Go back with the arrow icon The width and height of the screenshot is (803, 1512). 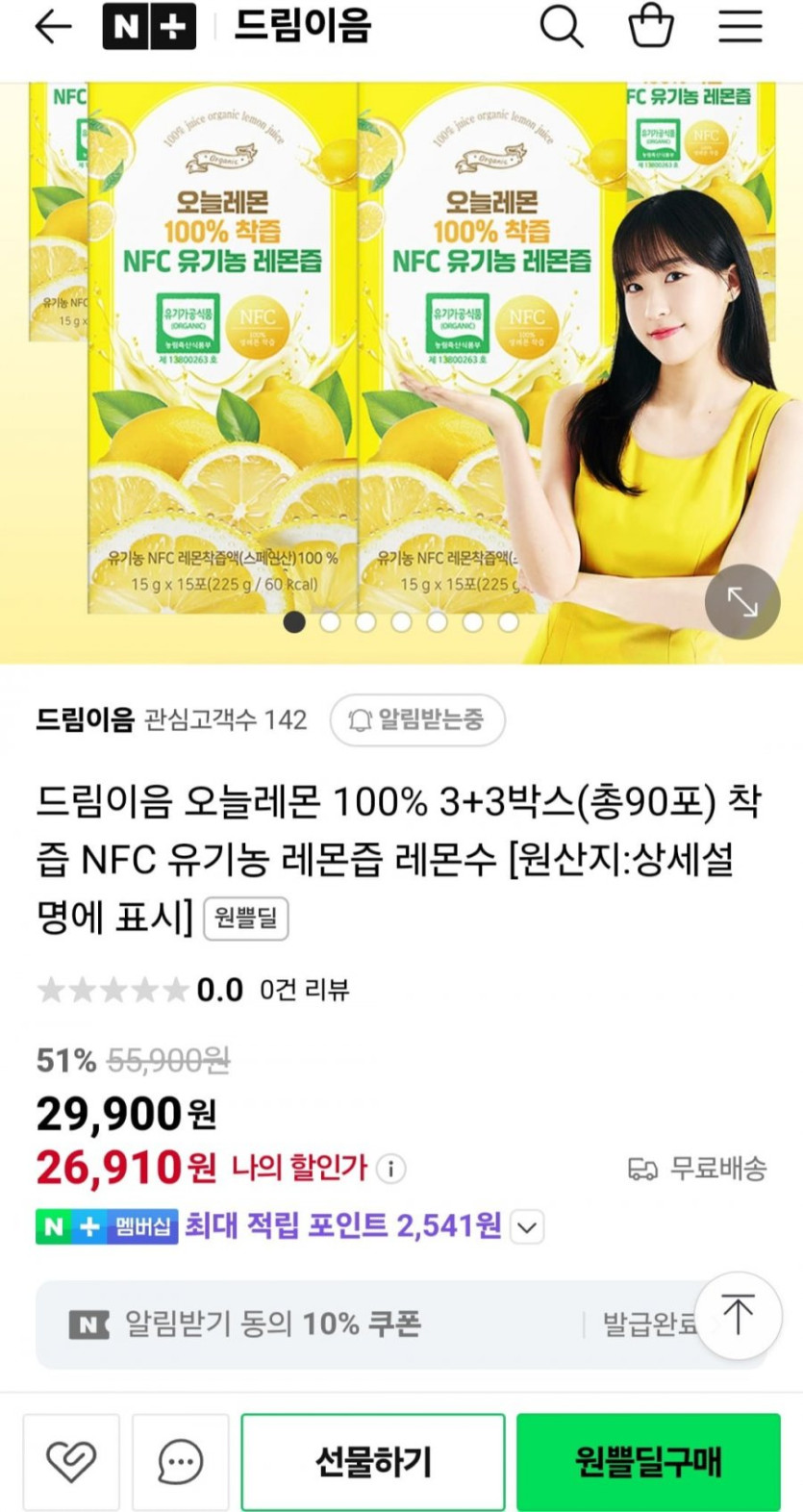[52, 27]
